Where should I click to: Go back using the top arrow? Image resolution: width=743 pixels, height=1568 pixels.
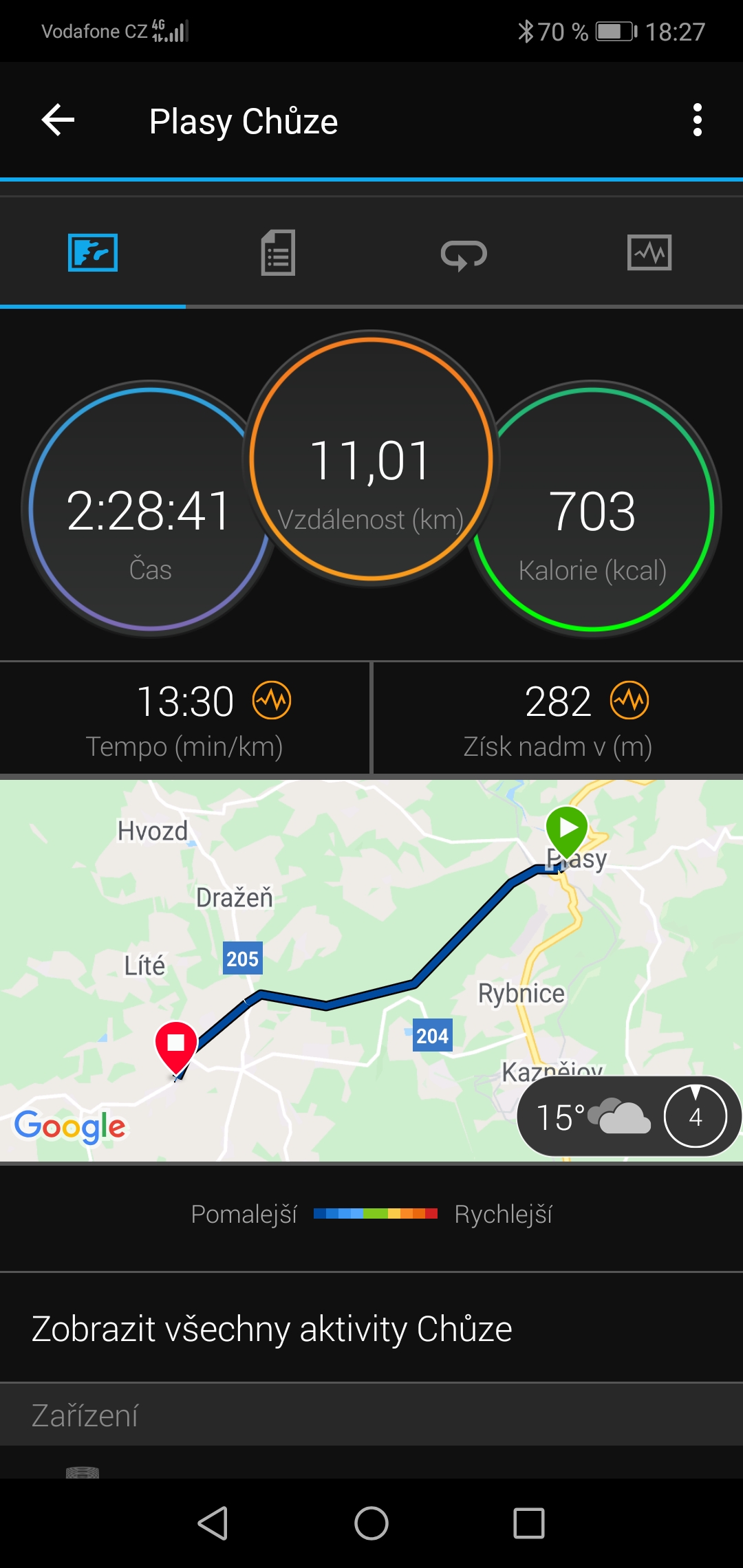(x=58, y=120)
